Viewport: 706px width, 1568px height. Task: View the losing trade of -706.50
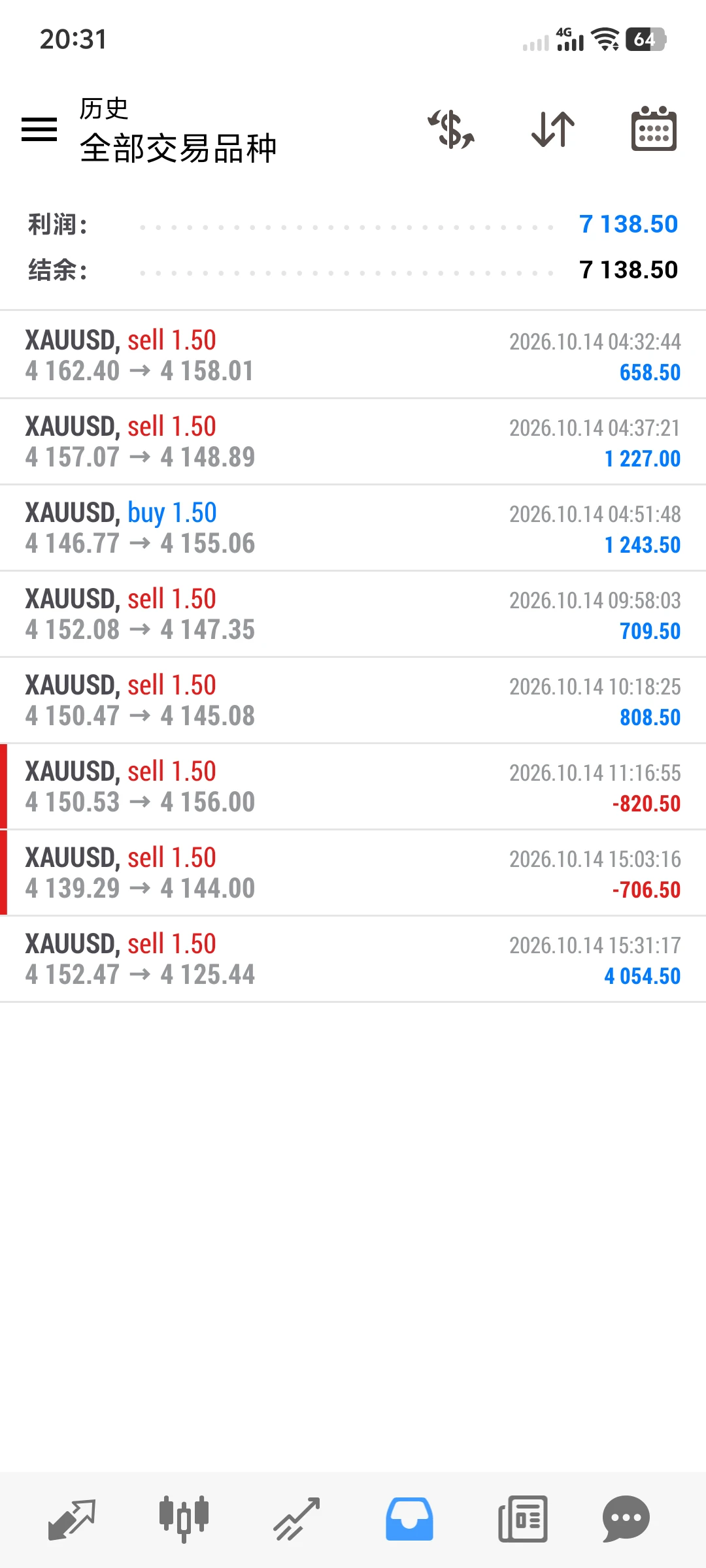(353, 872)
